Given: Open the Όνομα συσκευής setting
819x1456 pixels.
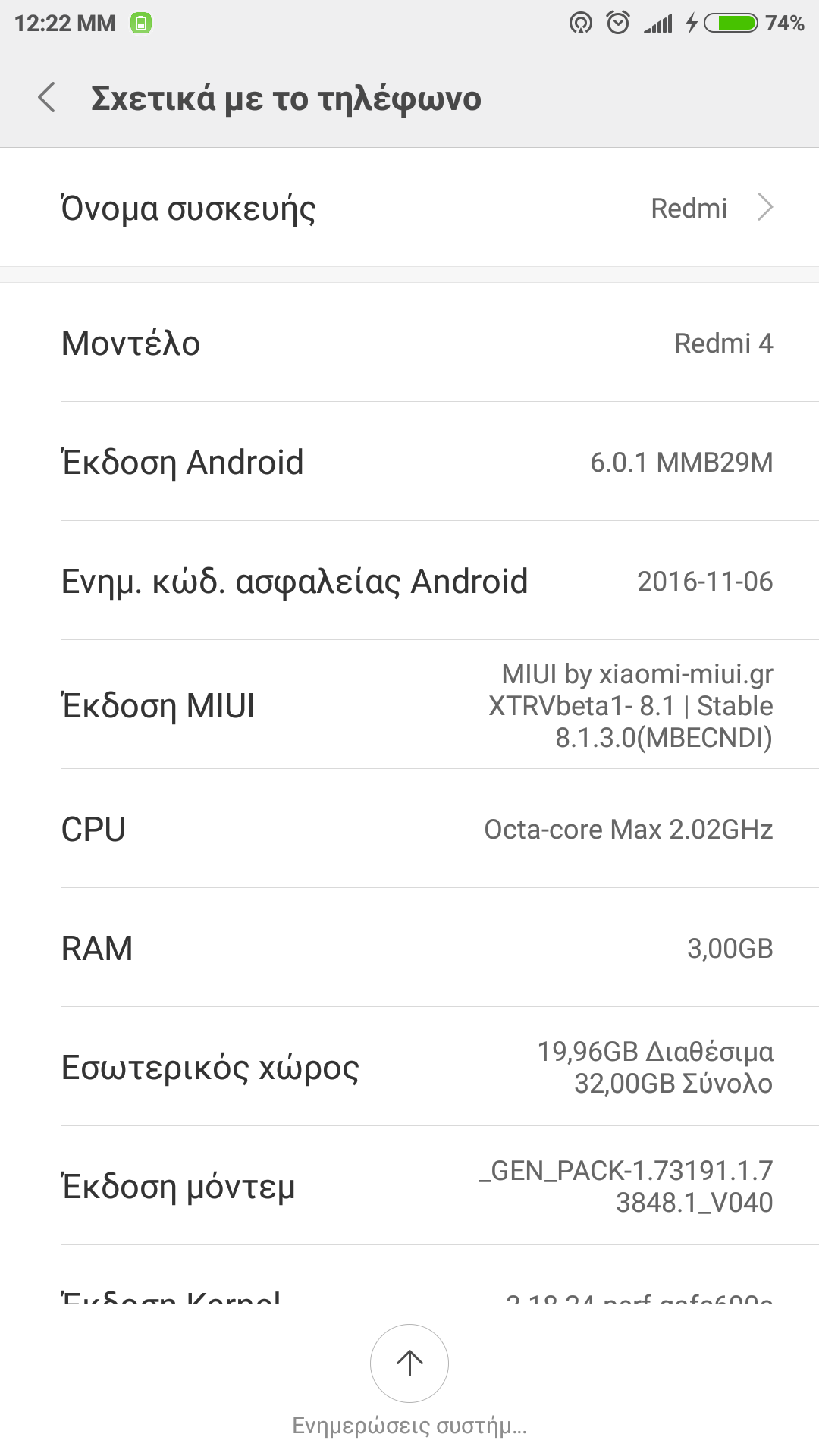Looking at the screenshot, I should (x=409, y=208).
